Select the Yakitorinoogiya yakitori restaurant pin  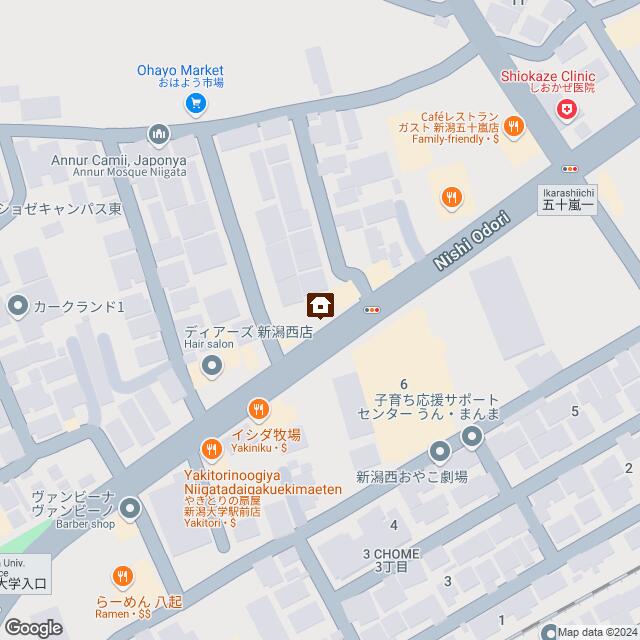click(212, 450)
